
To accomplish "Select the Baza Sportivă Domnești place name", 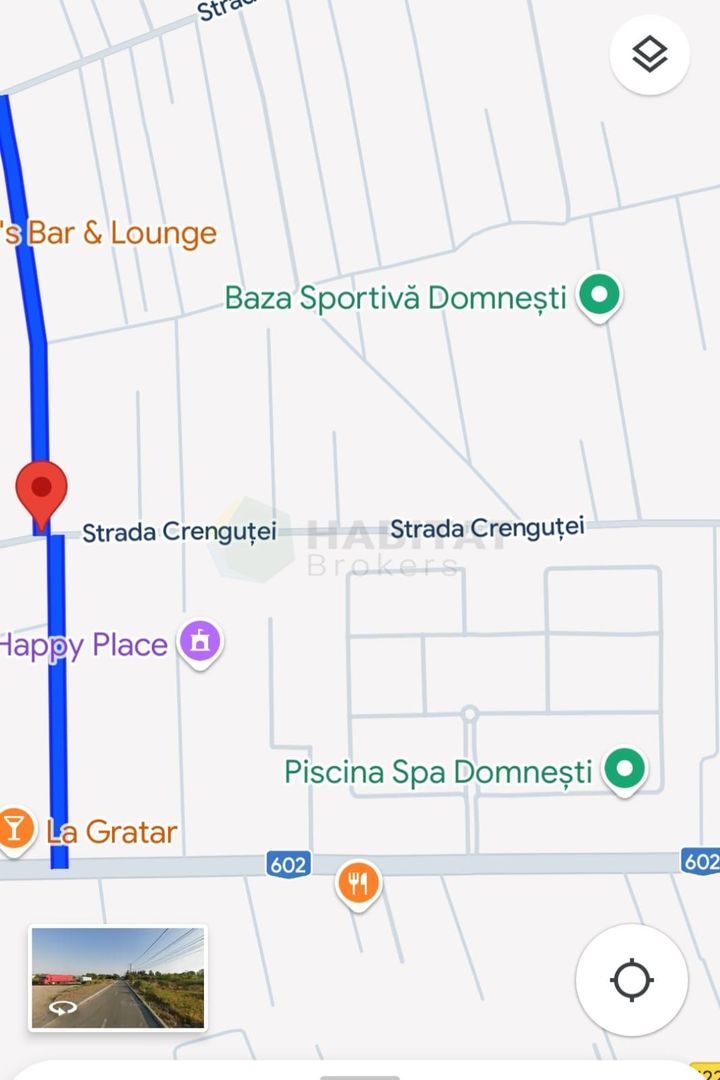I will [396, 297].
